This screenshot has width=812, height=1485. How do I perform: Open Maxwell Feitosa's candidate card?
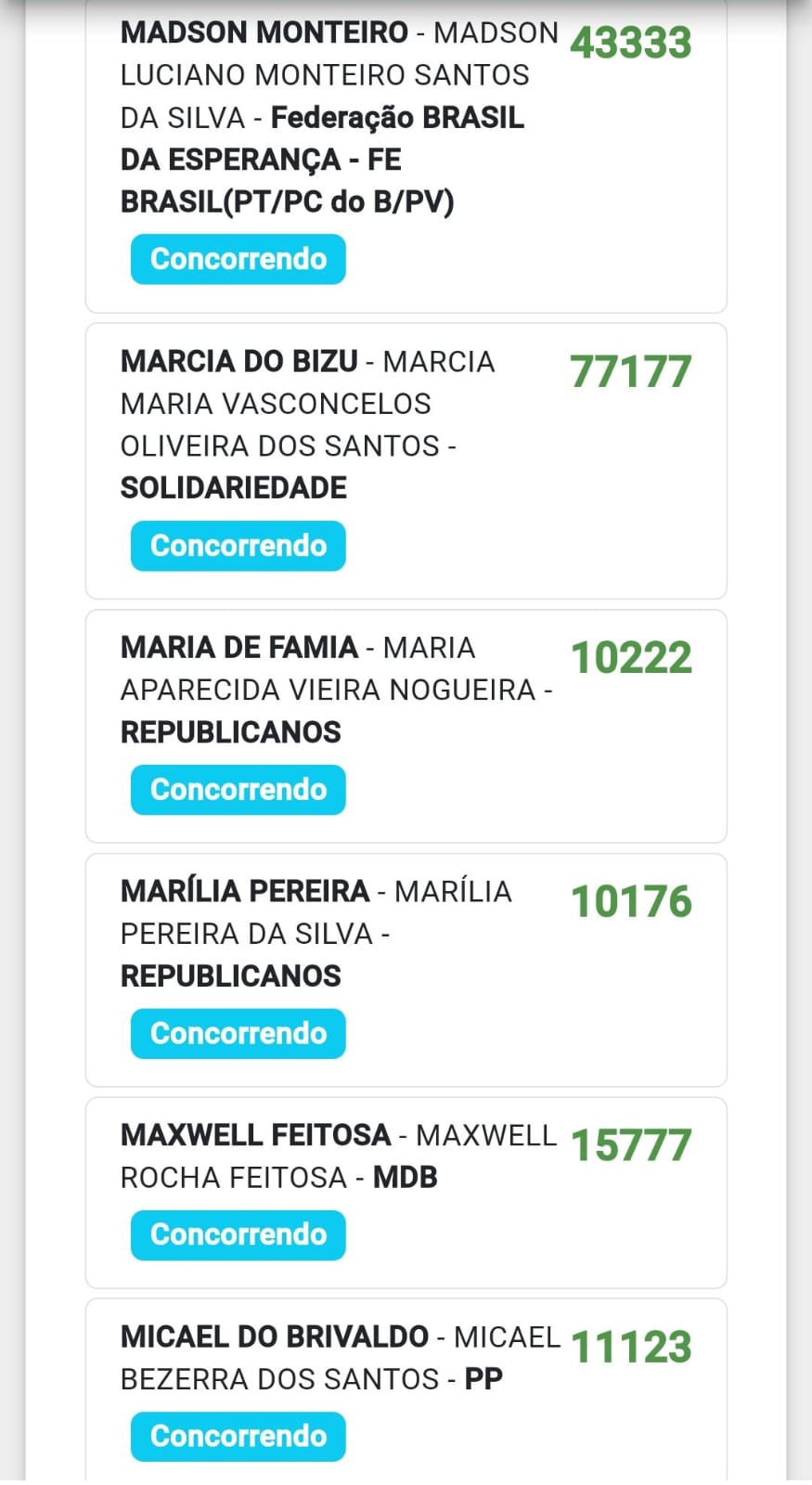click(406, 1193)
